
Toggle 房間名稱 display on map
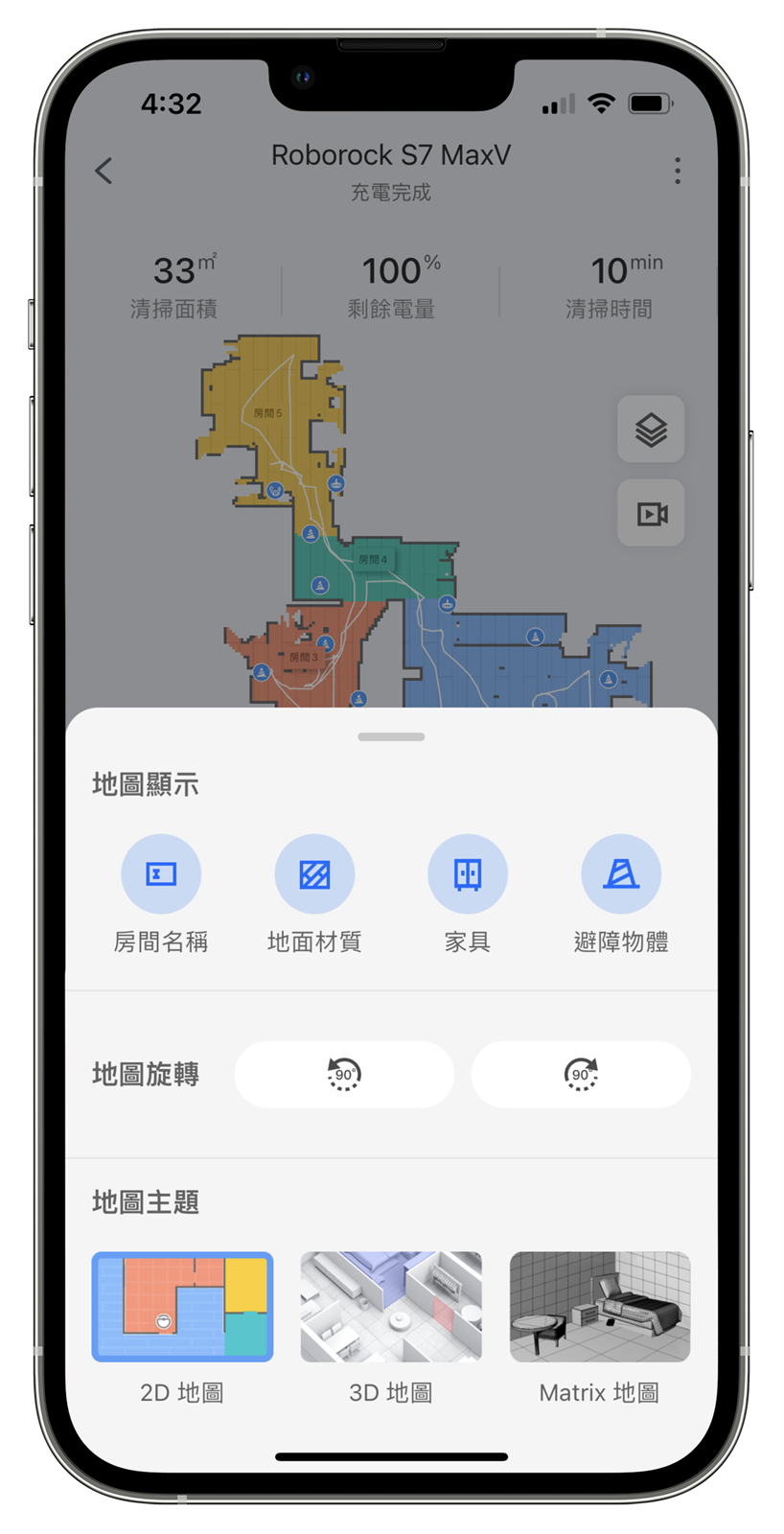[x=161, y=873]
